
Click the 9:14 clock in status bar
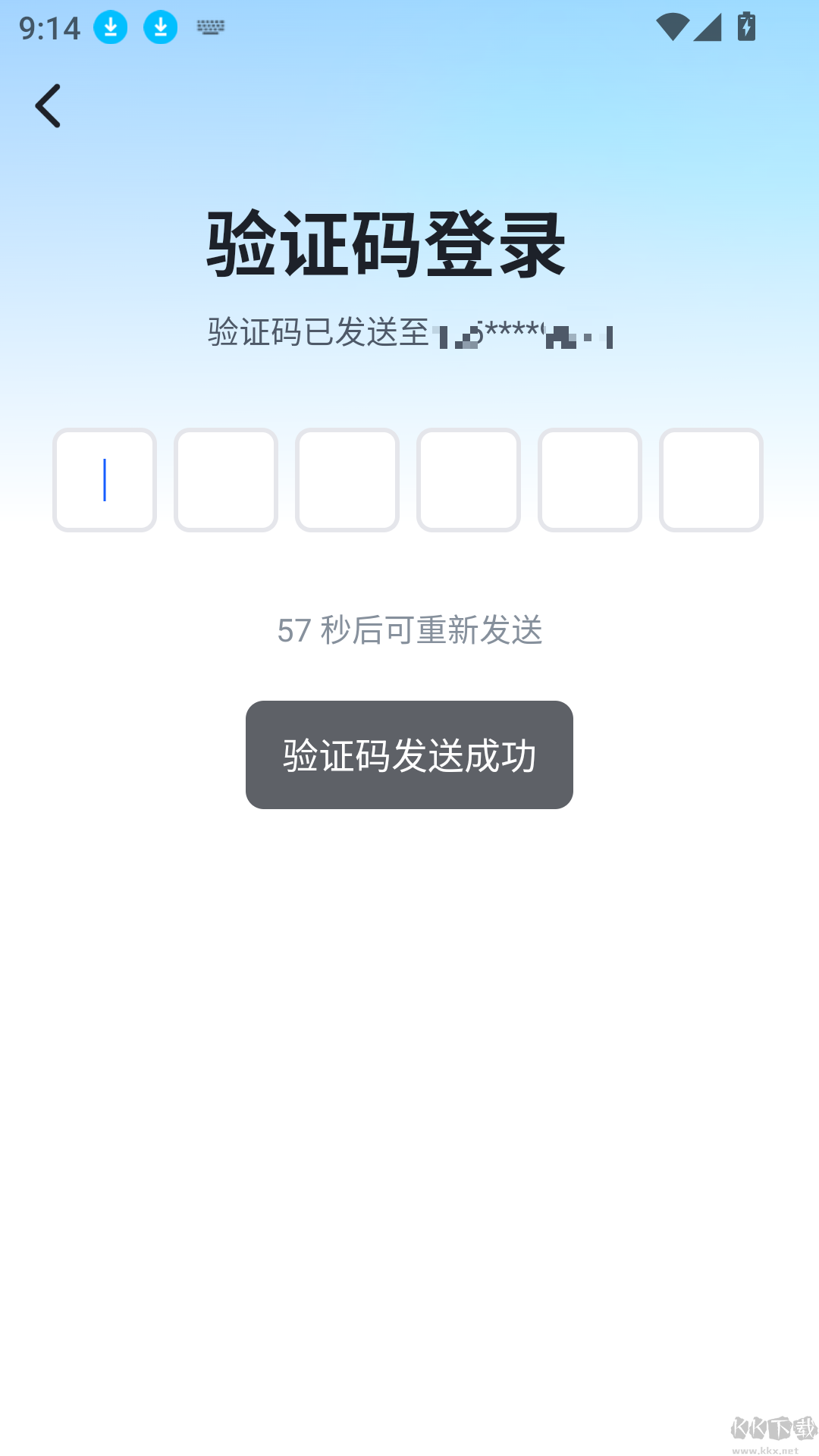point(49,28)
